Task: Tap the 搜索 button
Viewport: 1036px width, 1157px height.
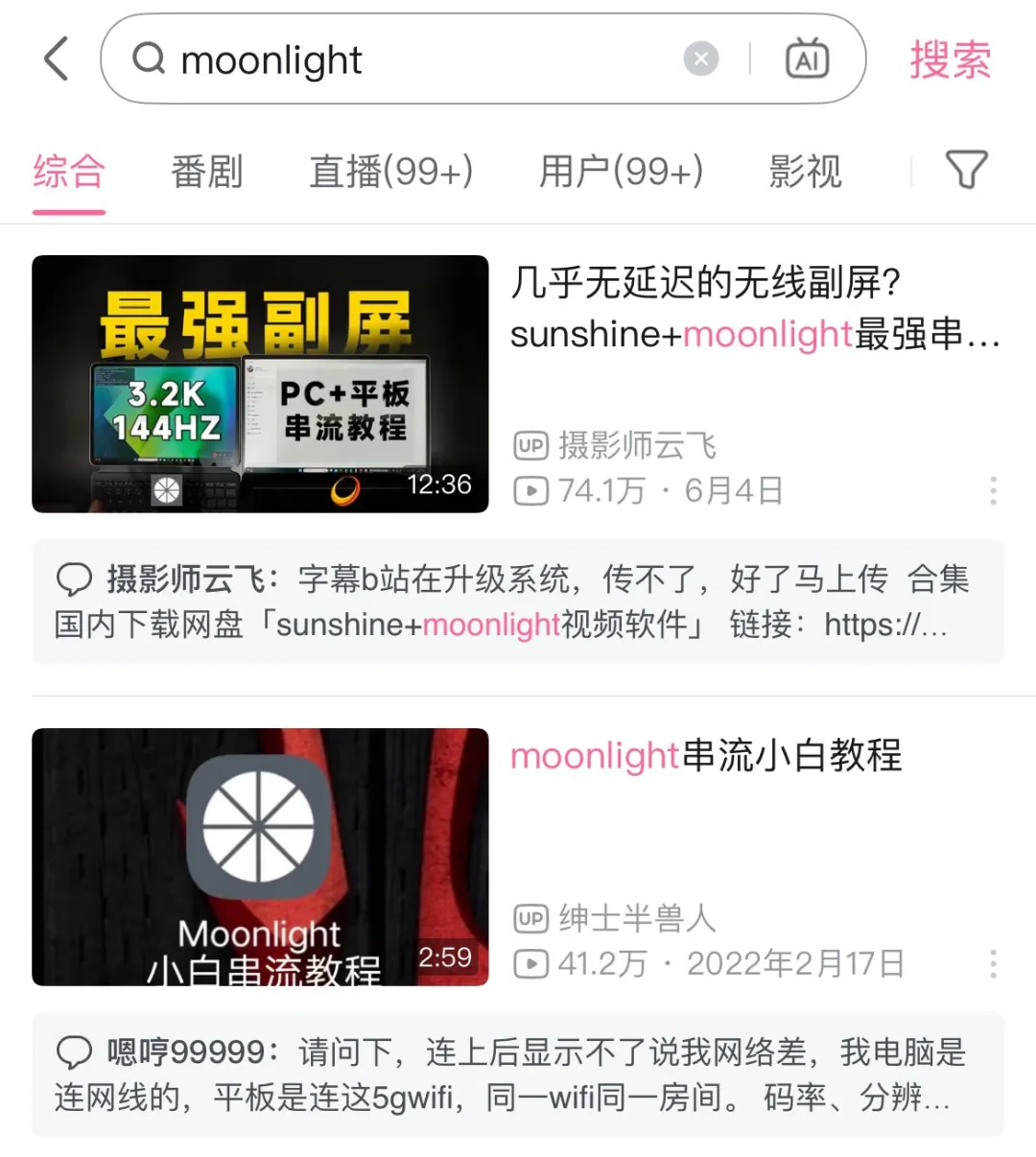Action: coord(950,59)
